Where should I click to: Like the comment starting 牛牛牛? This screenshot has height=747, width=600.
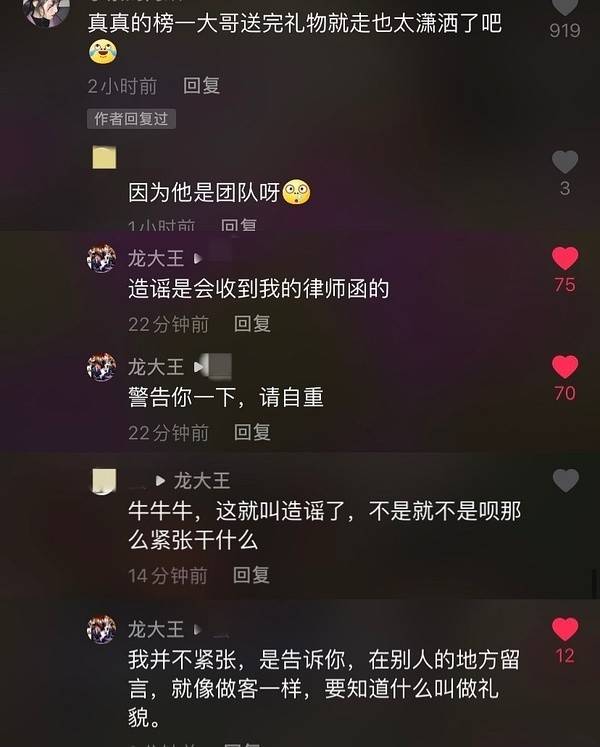point(565,481)
